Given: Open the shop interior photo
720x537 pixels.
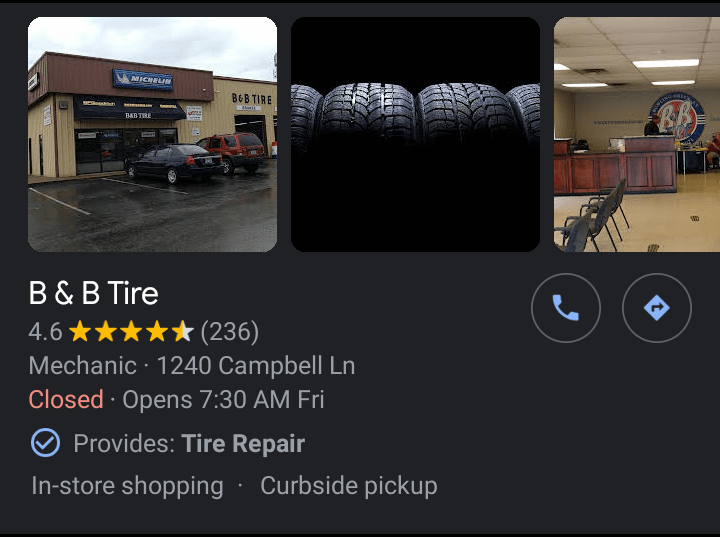Looking at the screenshot, I should pos(636,134).
